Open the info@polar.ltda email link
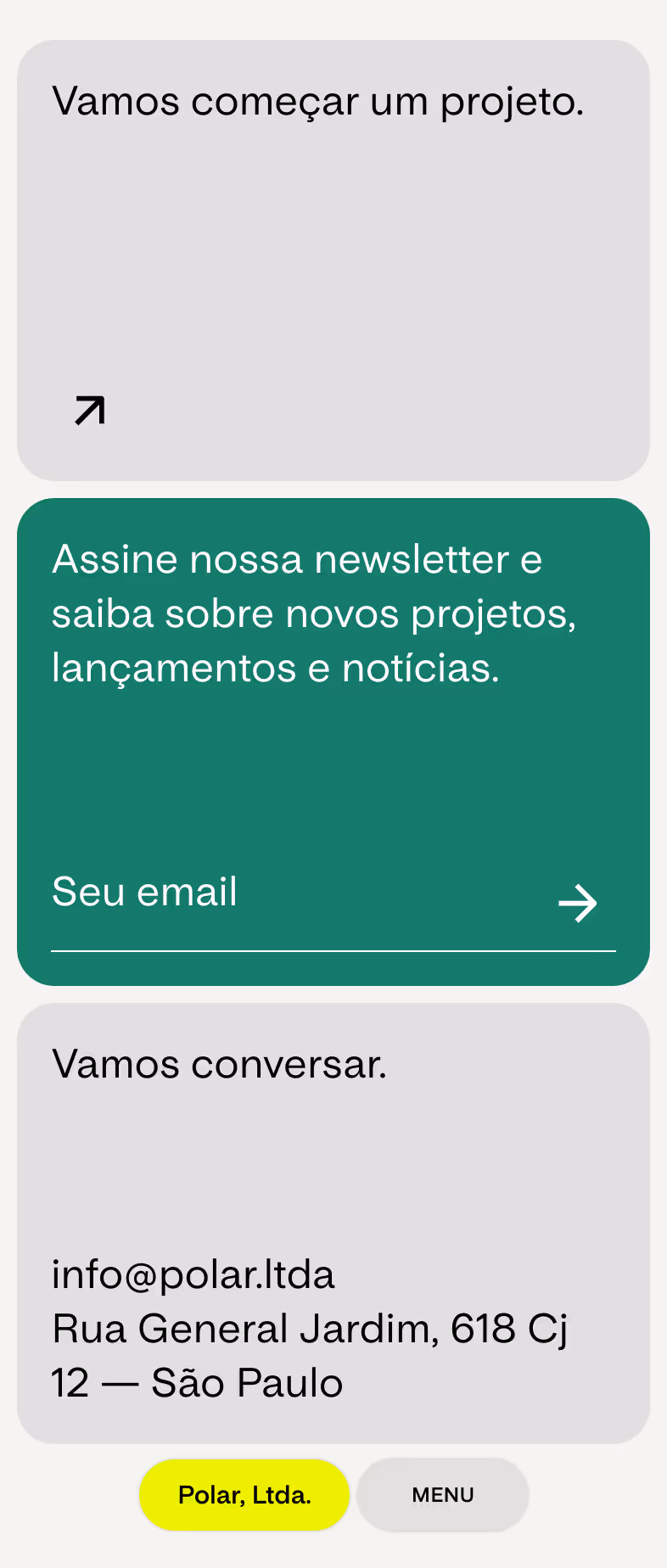Viewport: 667px width, 1568px height. [193, 1274]
